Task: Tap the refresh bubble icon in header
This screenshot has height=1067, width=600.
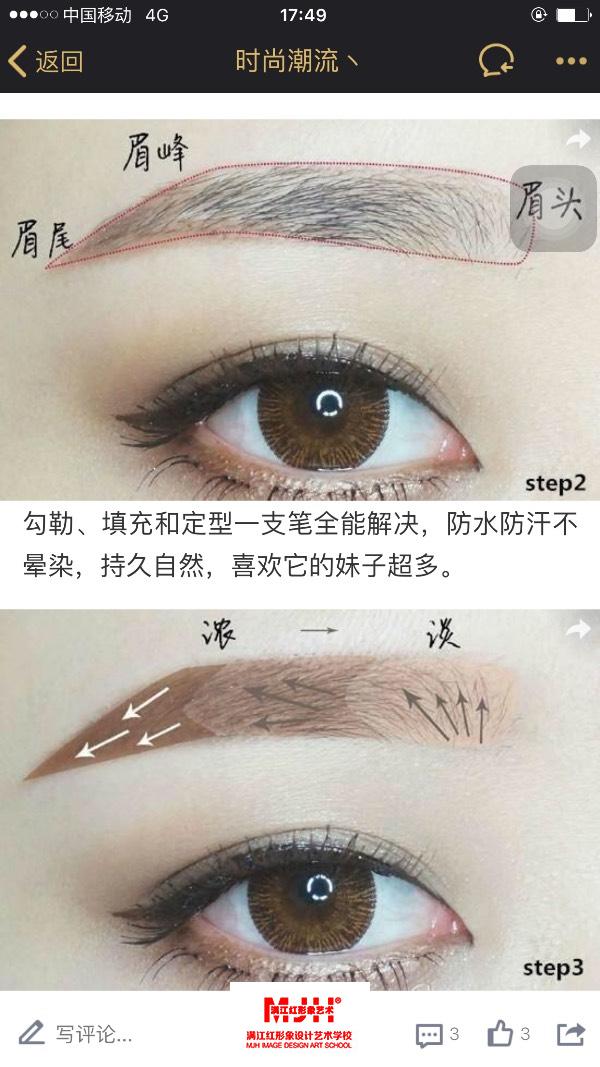Action: tap(496, 61)
